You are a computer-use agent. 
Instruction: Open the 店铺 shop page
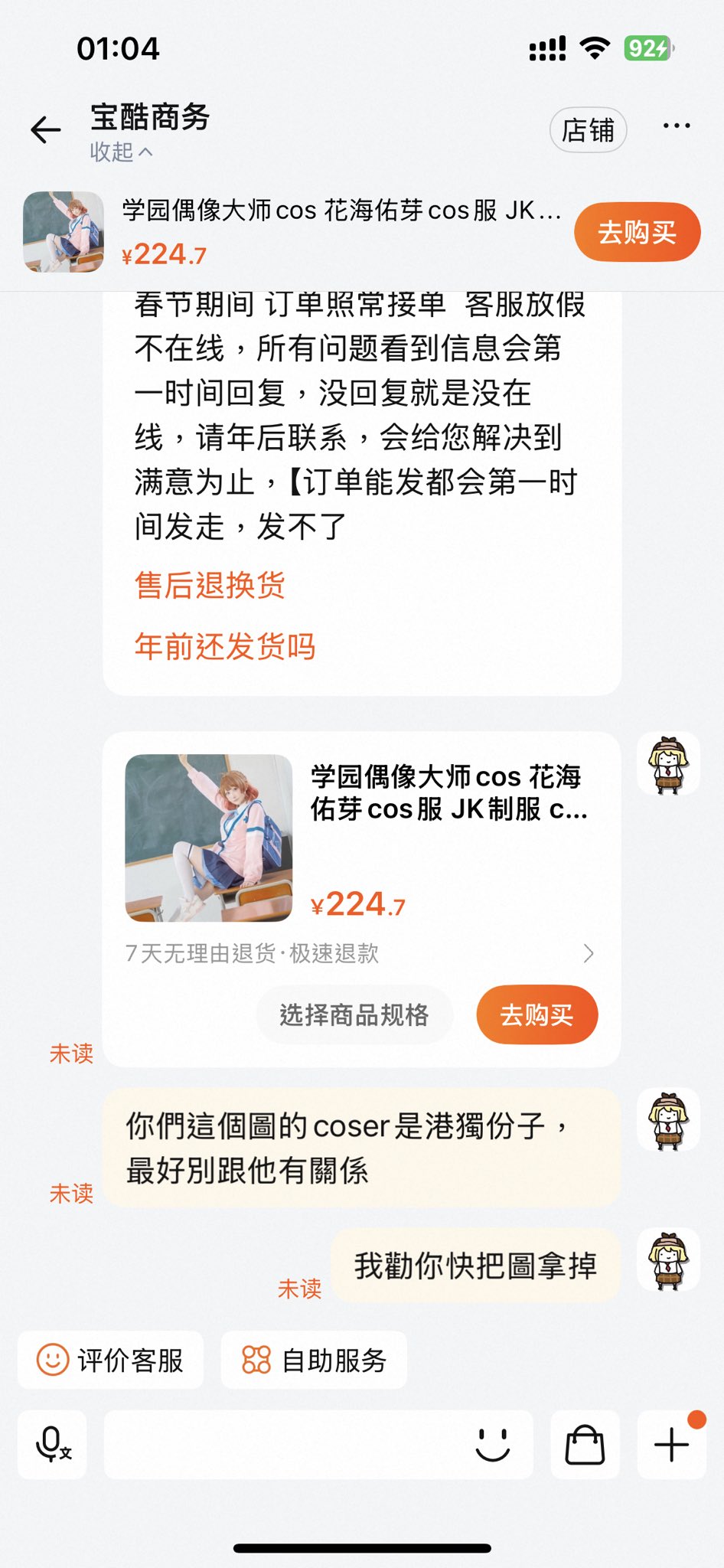588,130
